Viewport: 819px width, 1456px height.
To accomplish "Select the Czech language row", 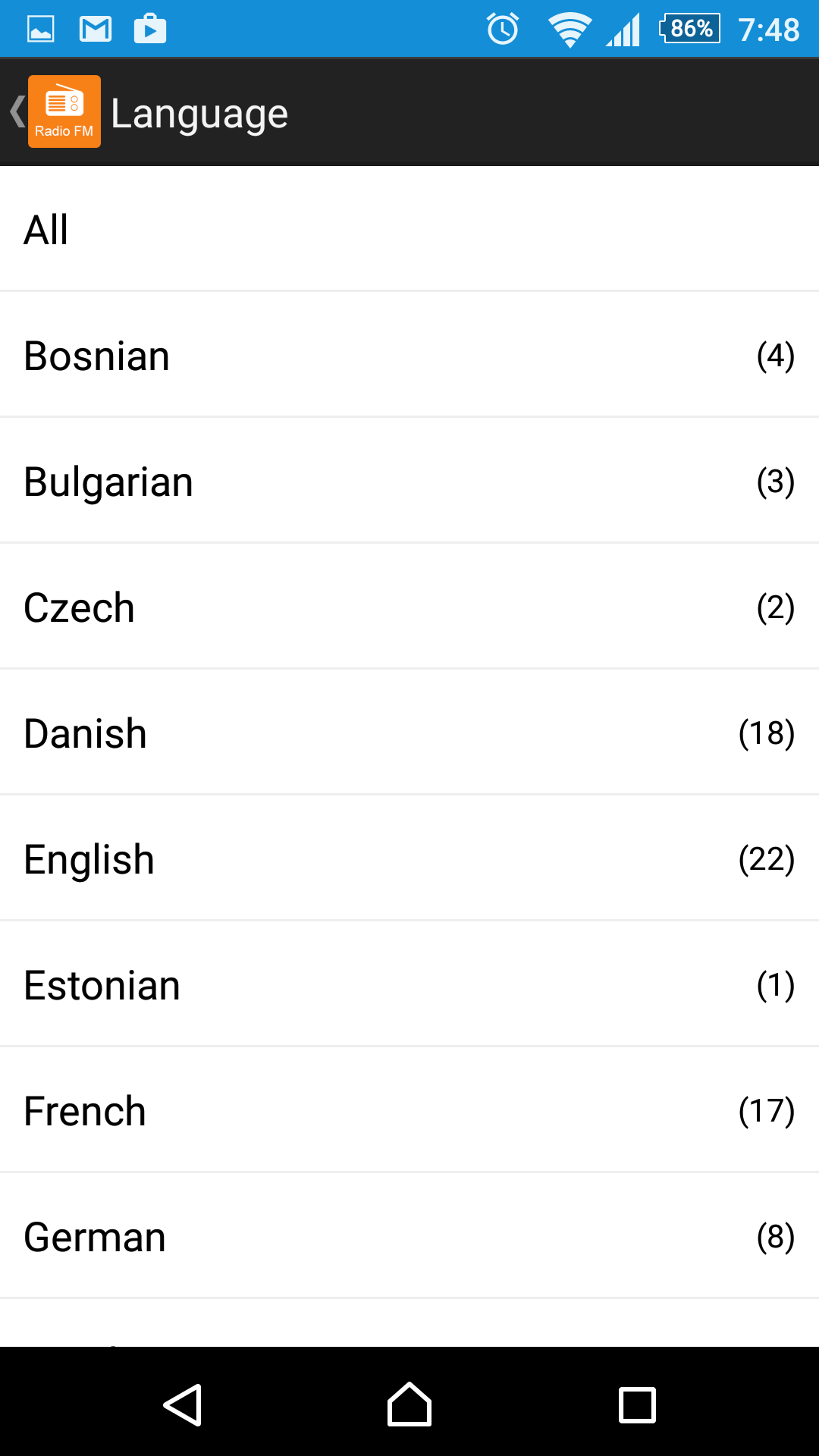I will click(409, 607).
